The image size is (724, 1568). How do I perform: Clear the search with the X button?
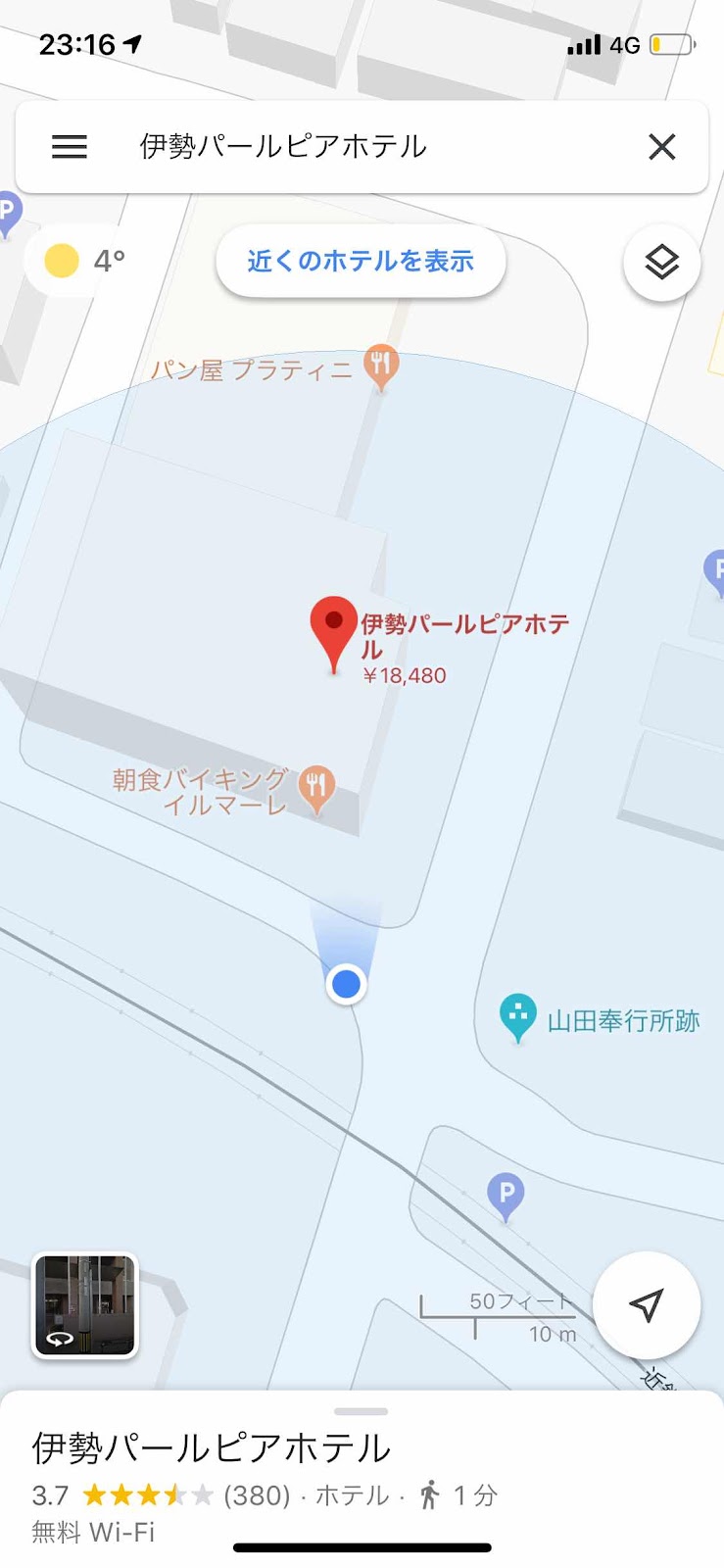[662, 147]
